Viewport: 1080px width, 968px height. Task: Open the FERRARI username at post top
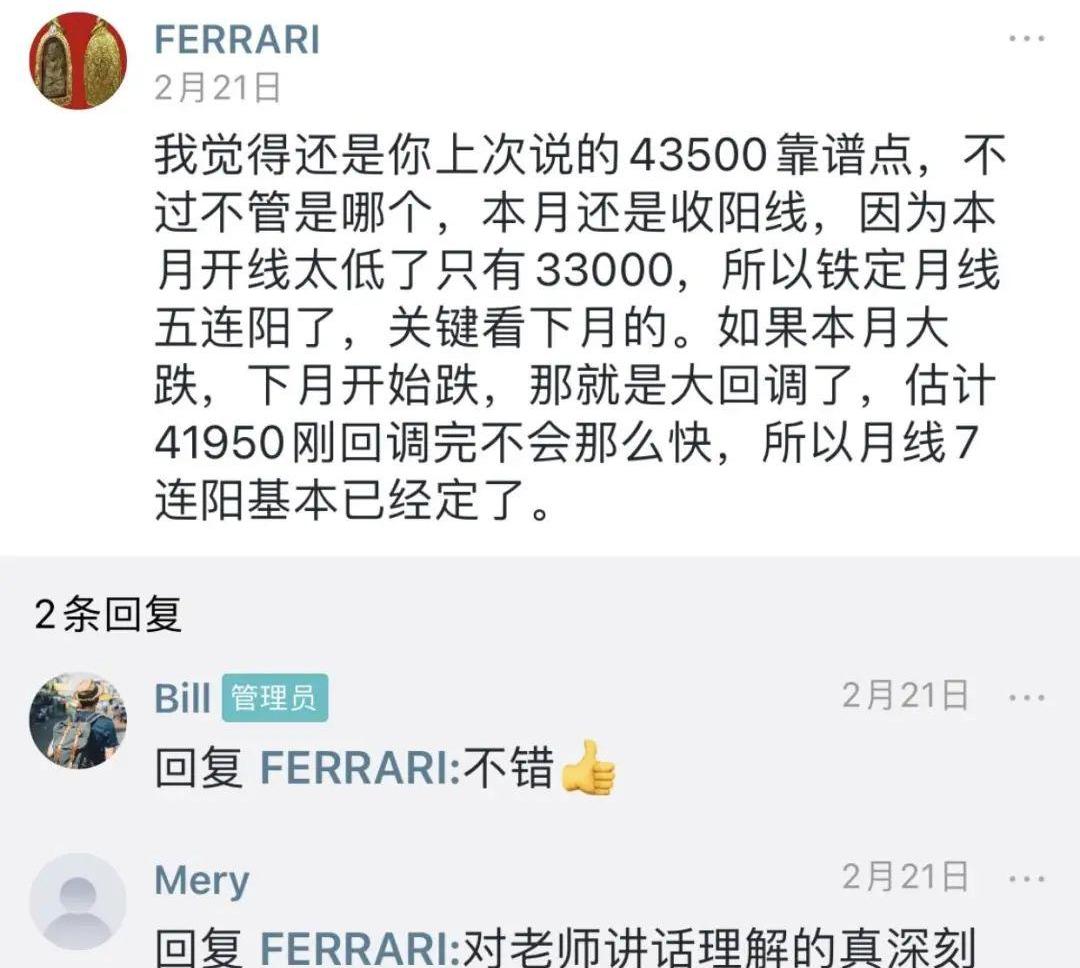pyautogui.click(x=237, y=40)
